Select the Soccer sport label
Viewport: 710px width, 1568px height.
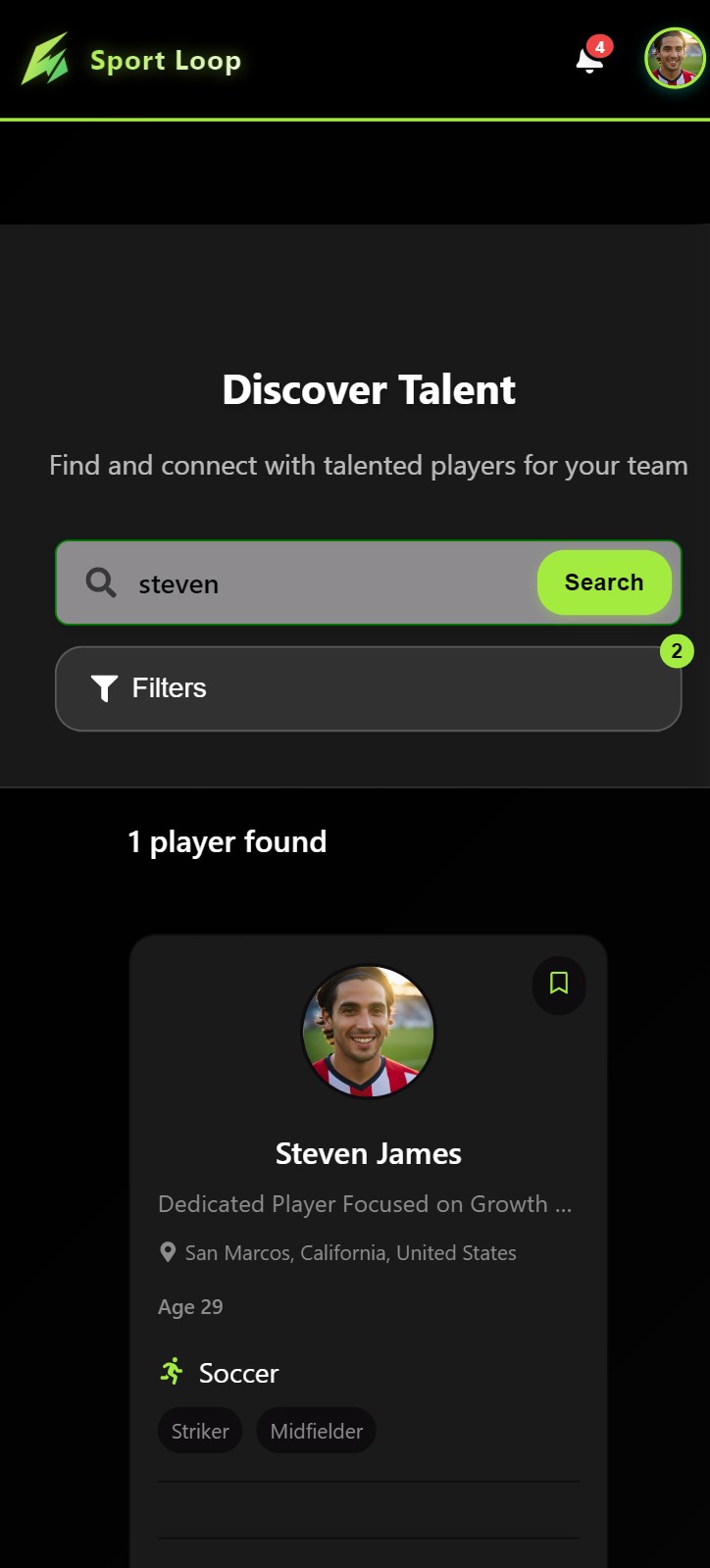tap(238, 1373)
